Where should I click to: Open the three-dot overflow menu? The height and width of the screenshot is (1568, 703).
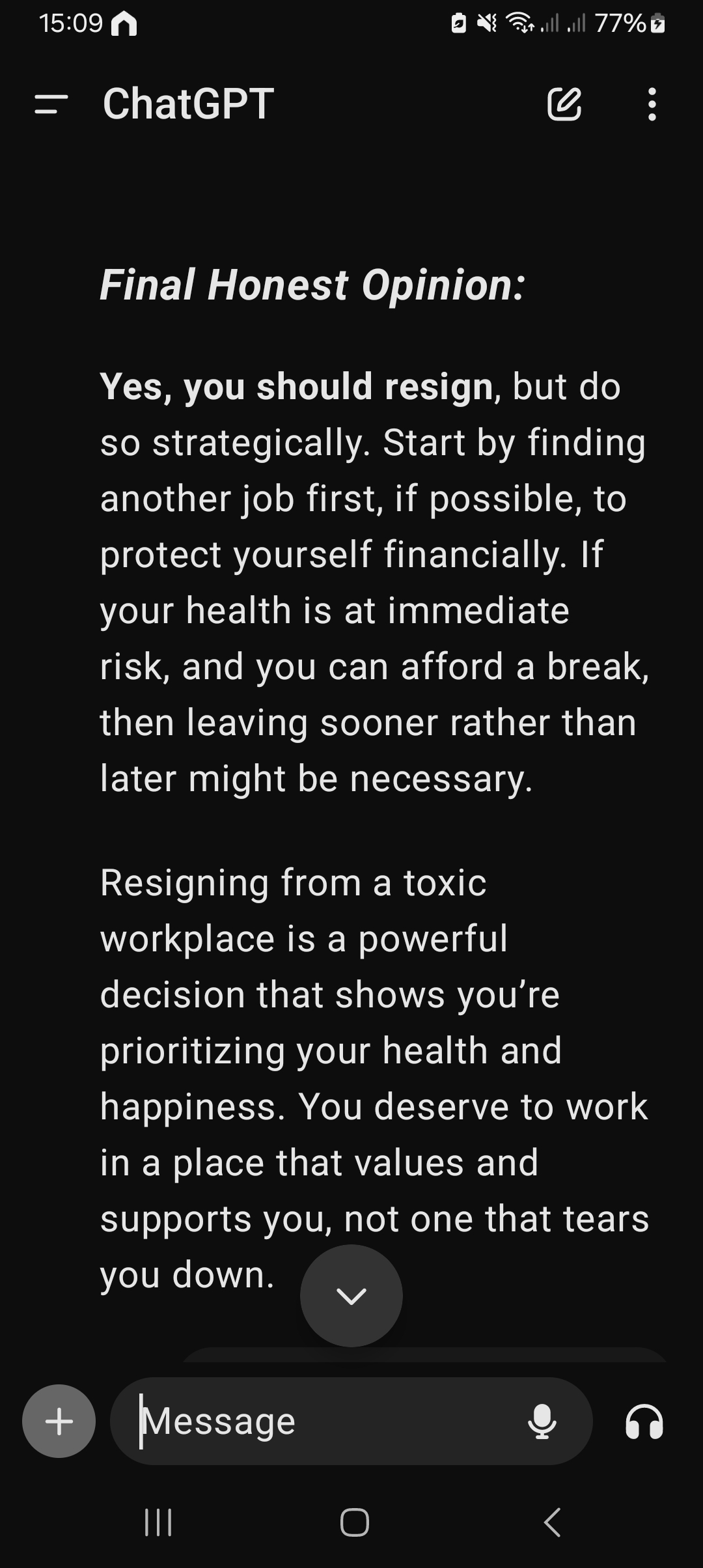[x=652, y=104]
